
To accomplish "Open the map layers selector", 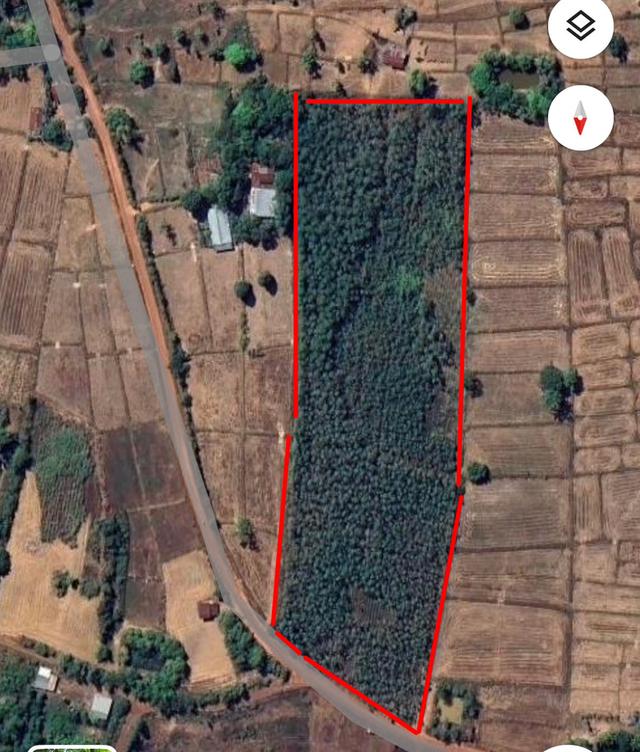I will [581, 27].
